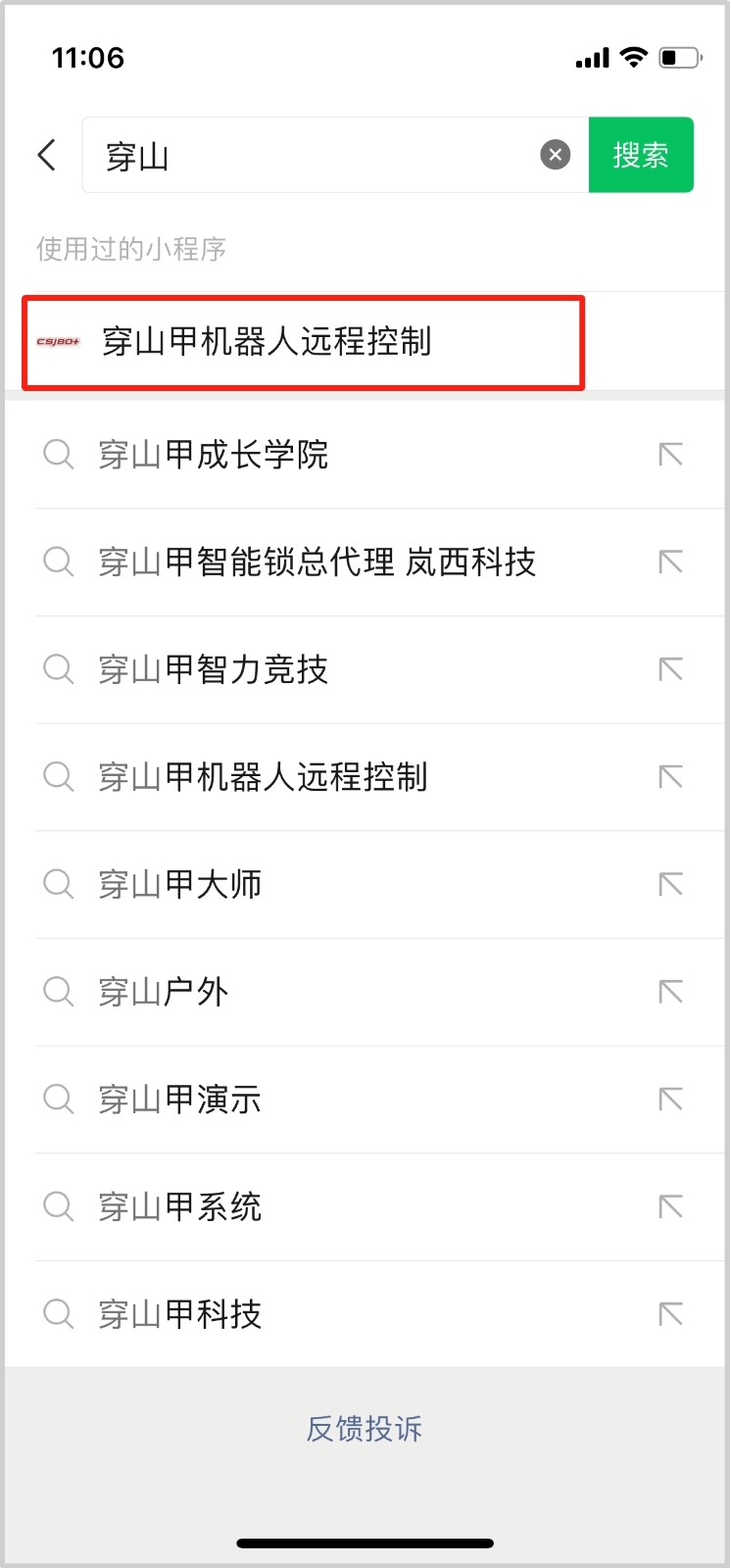Tap the magnifier icon next to 穿山甲系统
The image size is (731, 1568).
[x=58, y=1206]
